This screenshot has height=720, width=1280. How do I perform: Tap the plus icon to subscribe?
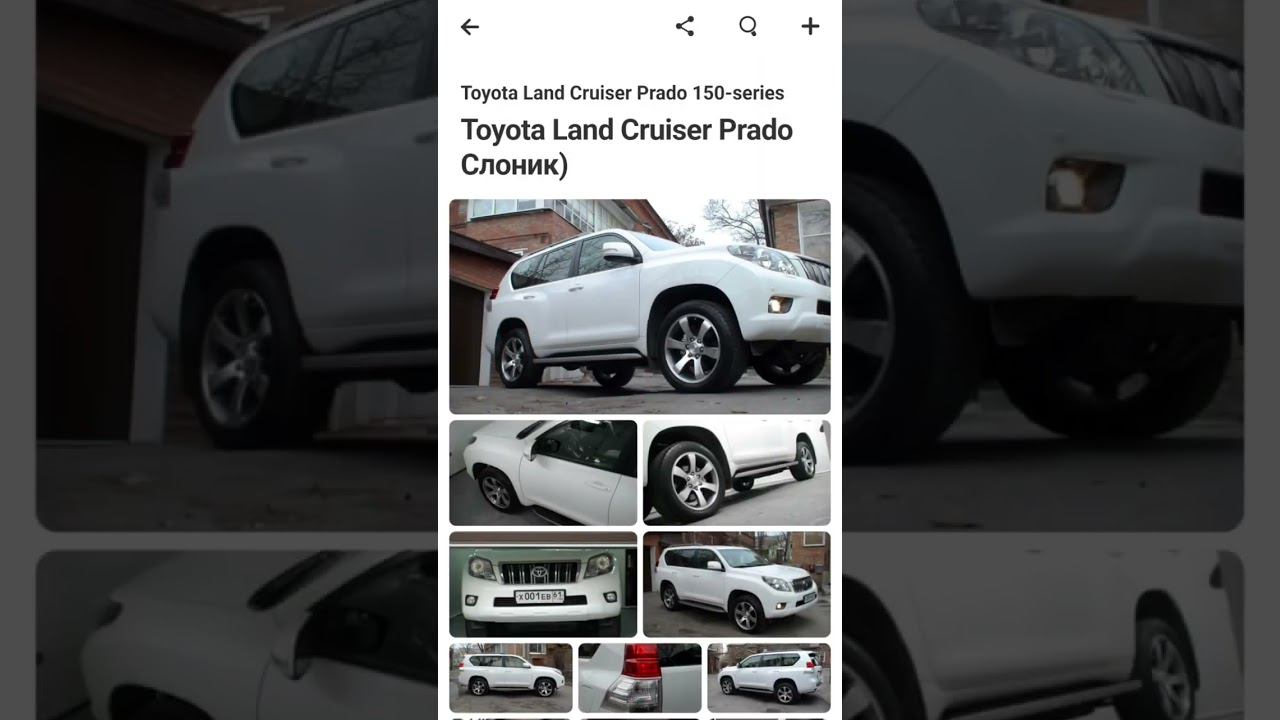810,27
